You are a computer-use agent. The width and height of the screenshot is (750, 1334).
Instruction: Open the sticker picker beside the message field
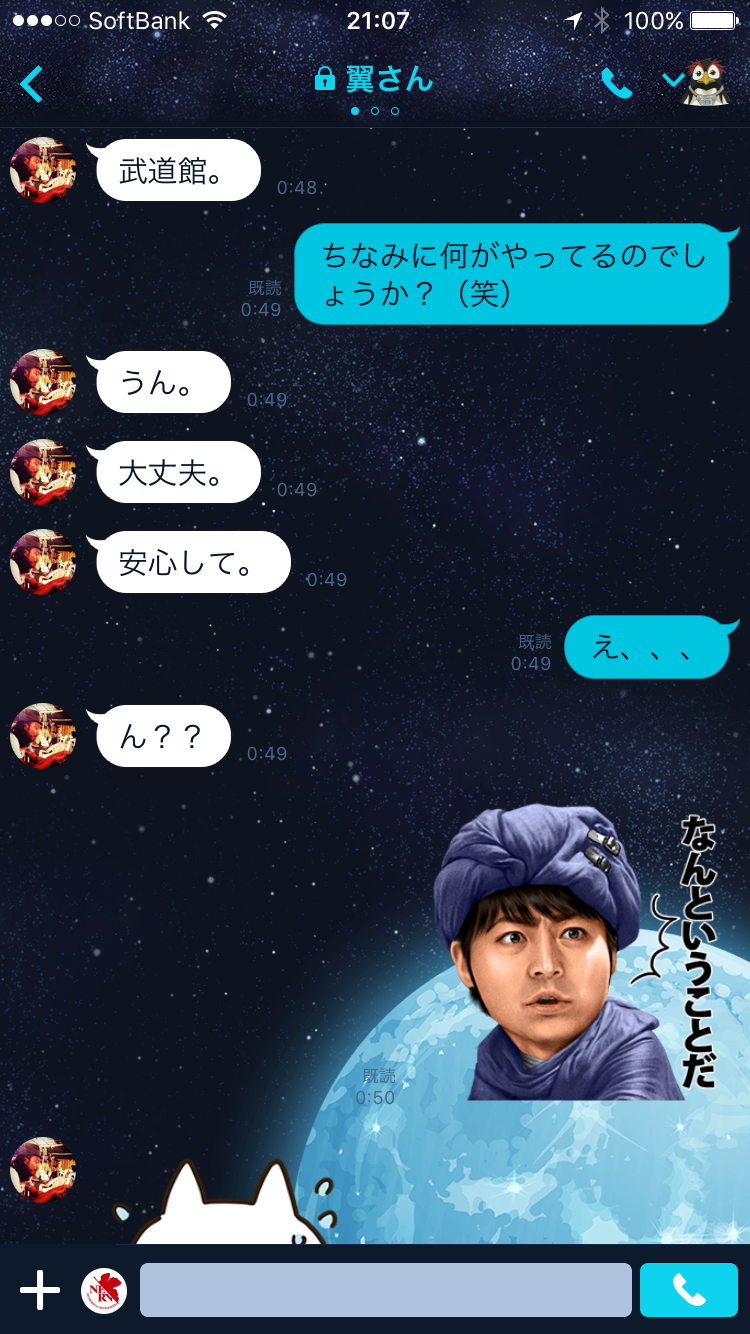[x=104, y=1290]
